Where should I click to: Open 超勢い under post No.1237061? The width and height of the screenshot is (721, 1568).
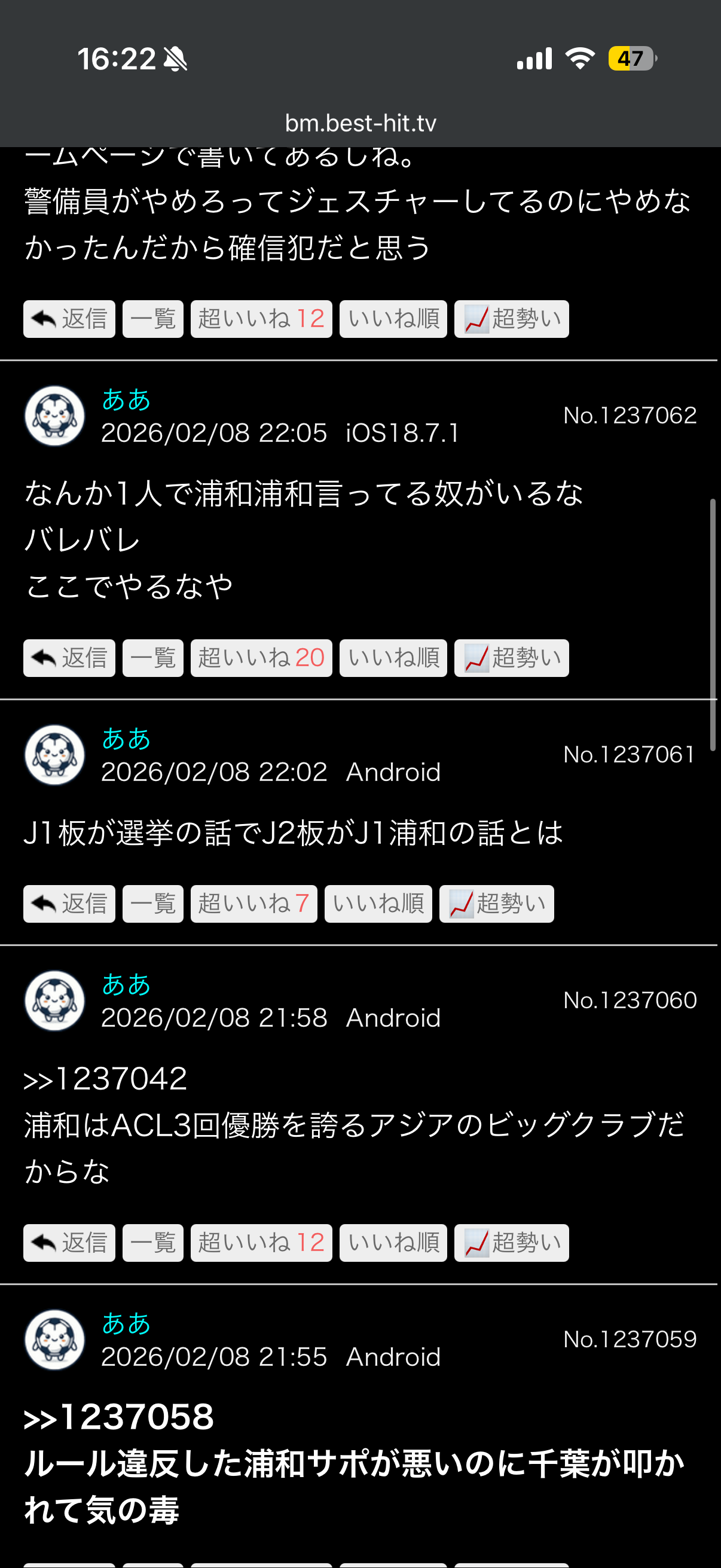pos(496,904)
